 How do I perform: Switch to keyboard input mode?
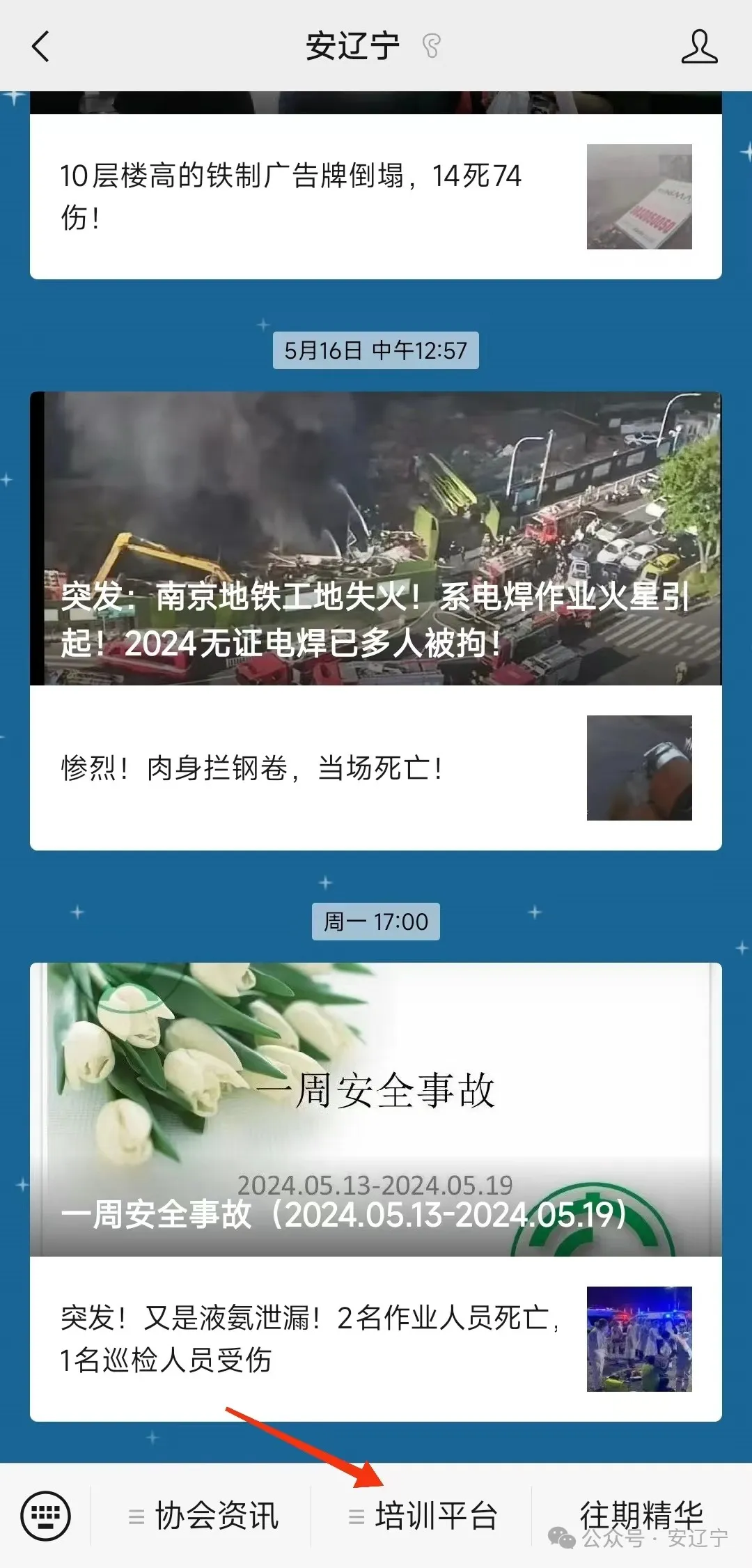click(x=46, y=1516)
